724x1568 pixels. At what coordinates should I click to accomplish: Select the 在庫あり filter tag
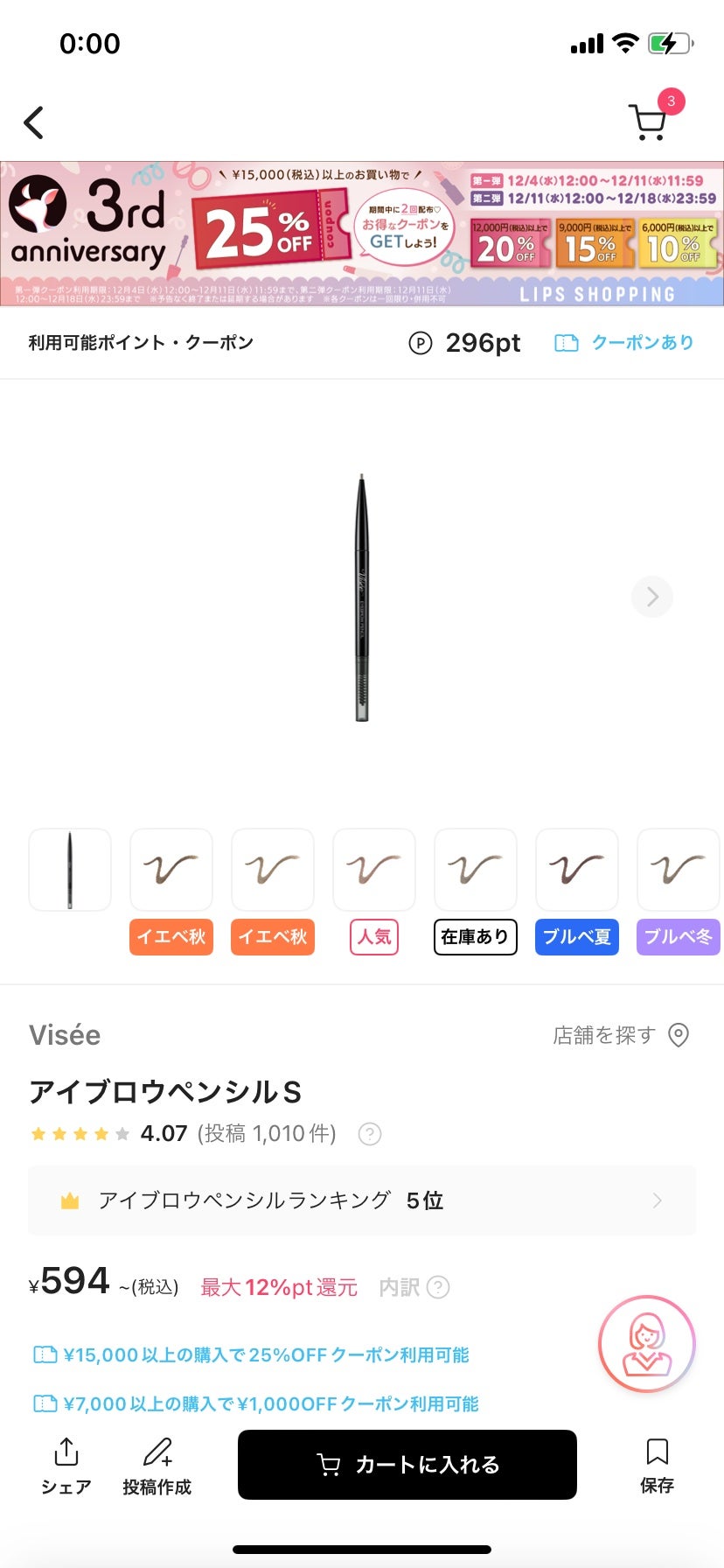[476, 936]
